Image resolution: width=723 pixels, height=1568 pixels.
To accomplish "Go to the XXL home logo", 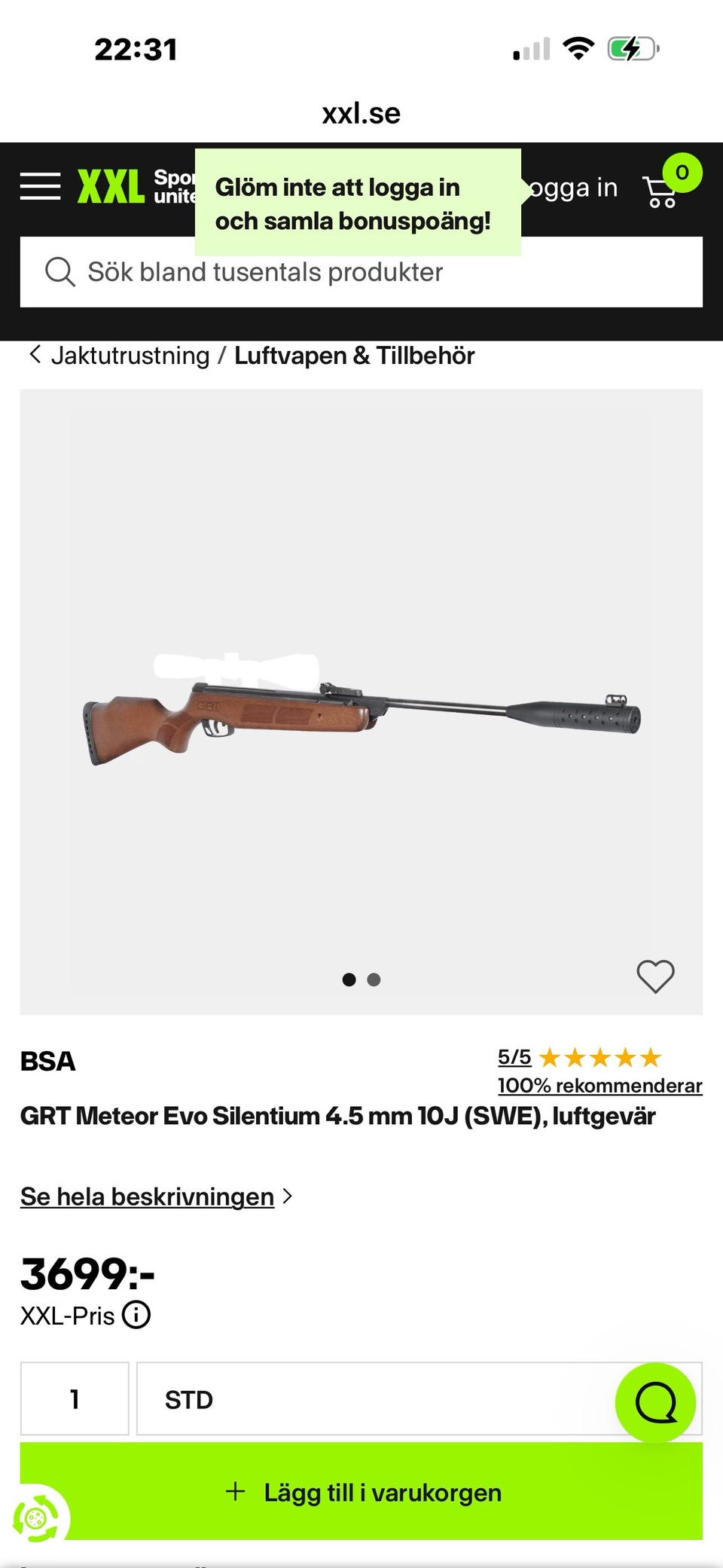I will point(111,186).
